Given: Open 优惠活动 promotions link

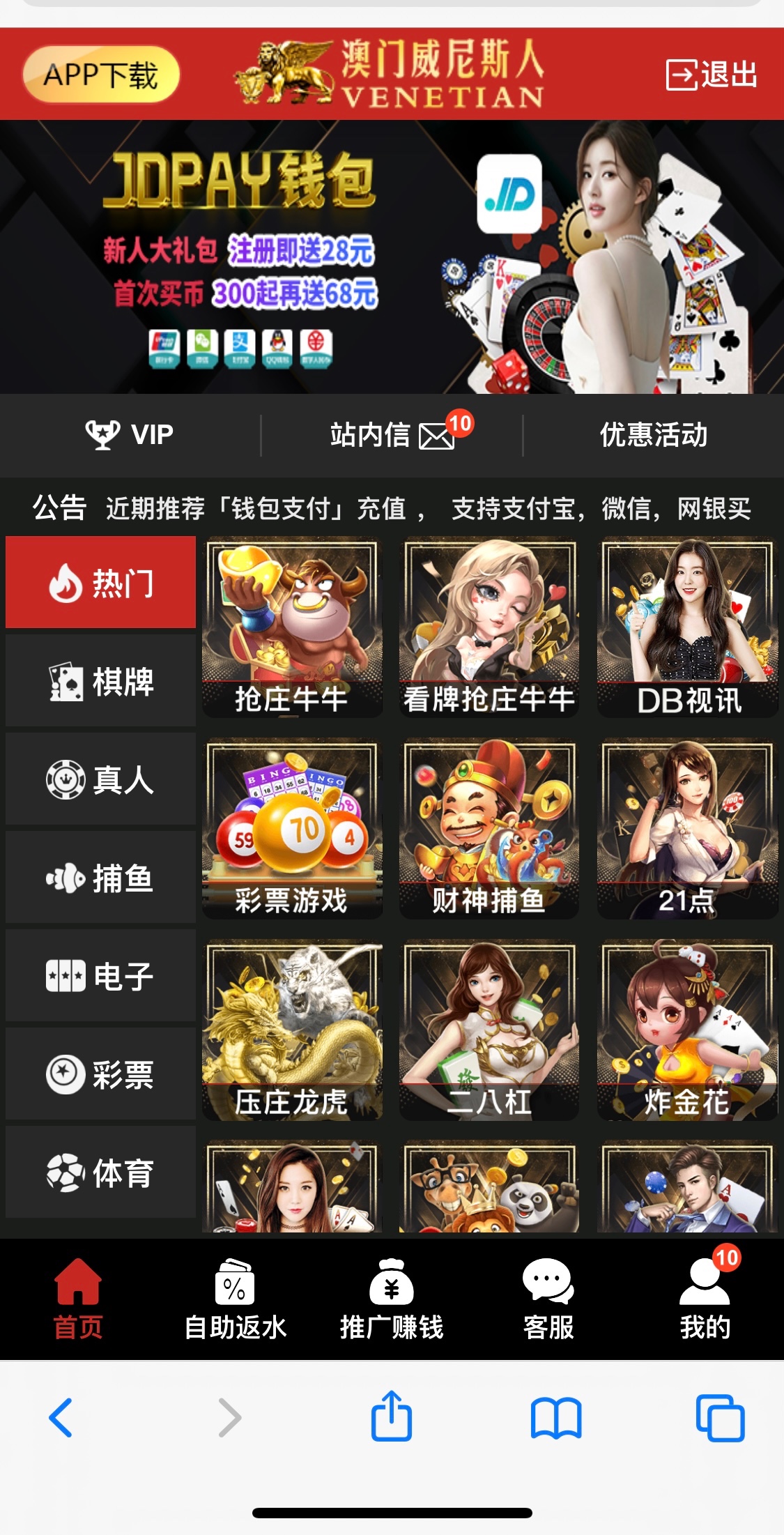Looking at the screenshot, I should (654, 434).
